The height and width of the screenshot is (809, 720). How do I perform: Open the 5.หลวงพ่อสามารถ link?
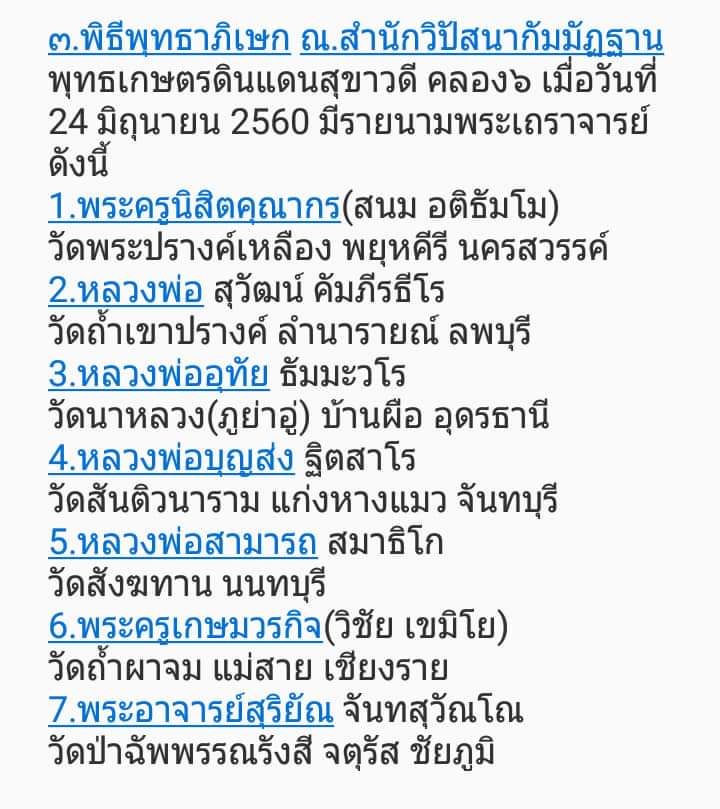pyautogui.click(x=182, y=543)
